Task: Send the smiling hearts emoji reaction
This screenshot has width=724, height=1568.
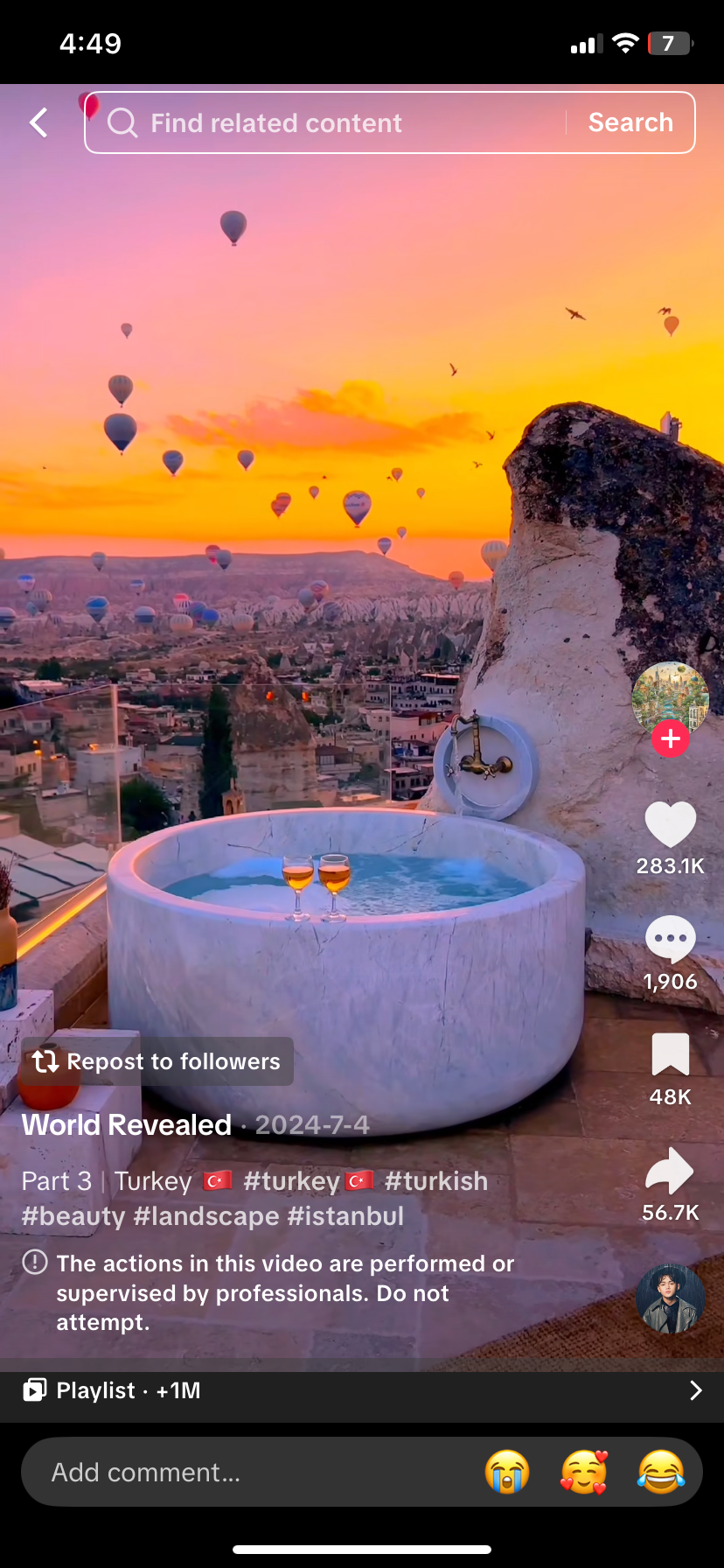Action: pyautogui.click(x=583, y=1472)
